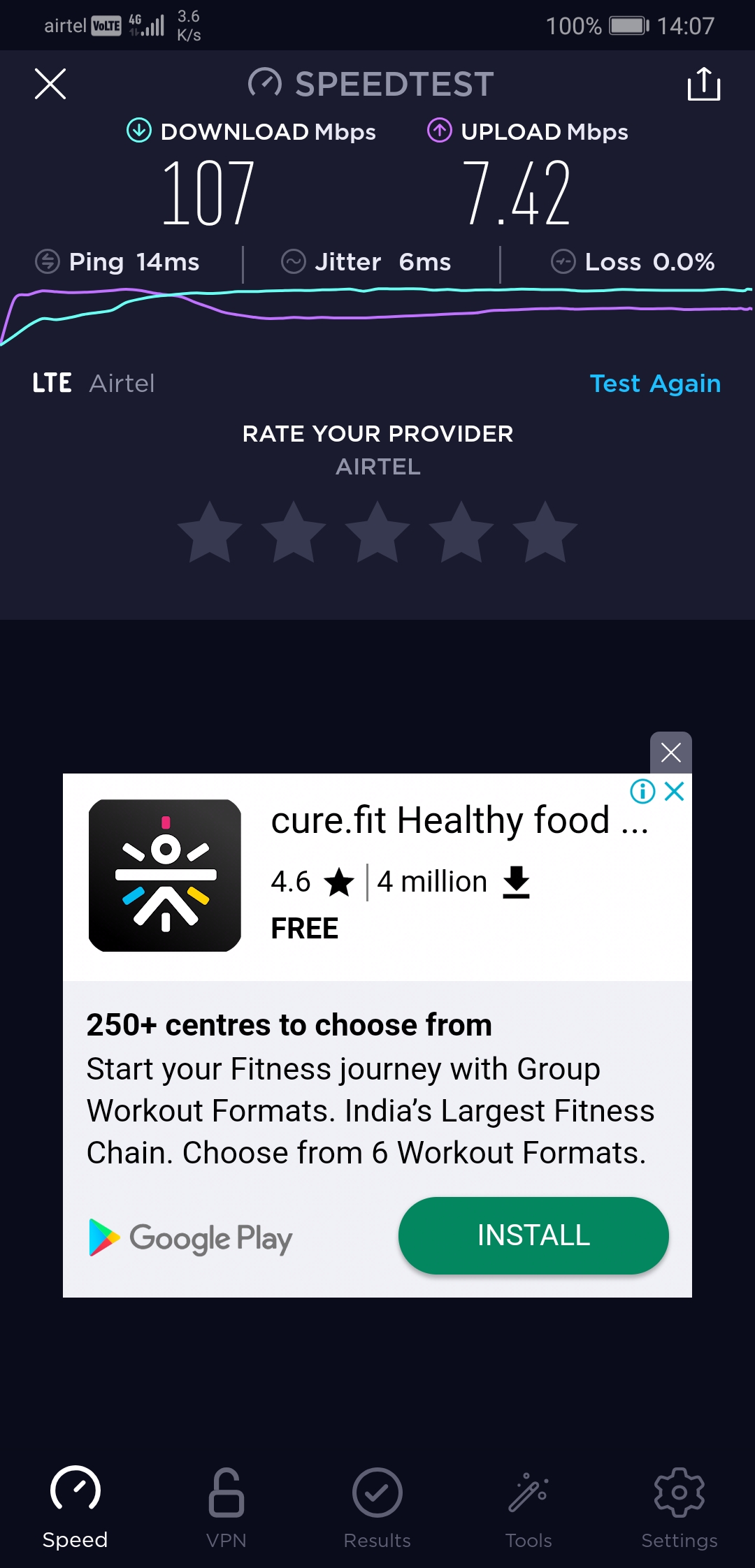
Task: Go to the Tools tab
Action: [528, 1502]
